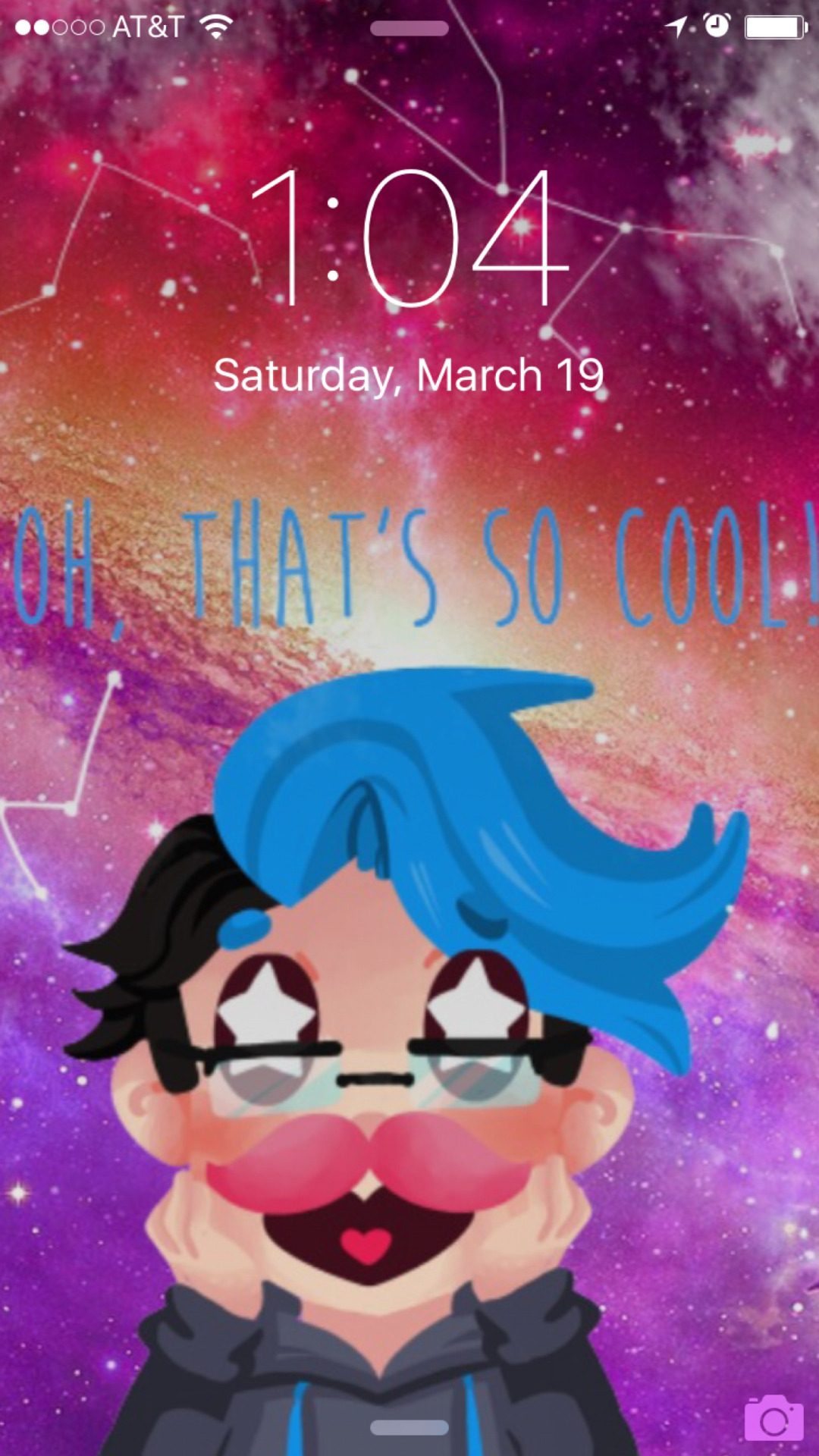Tap the Notification Center grabber handle
Screen dimensions: 819x1456
point(409,29)
